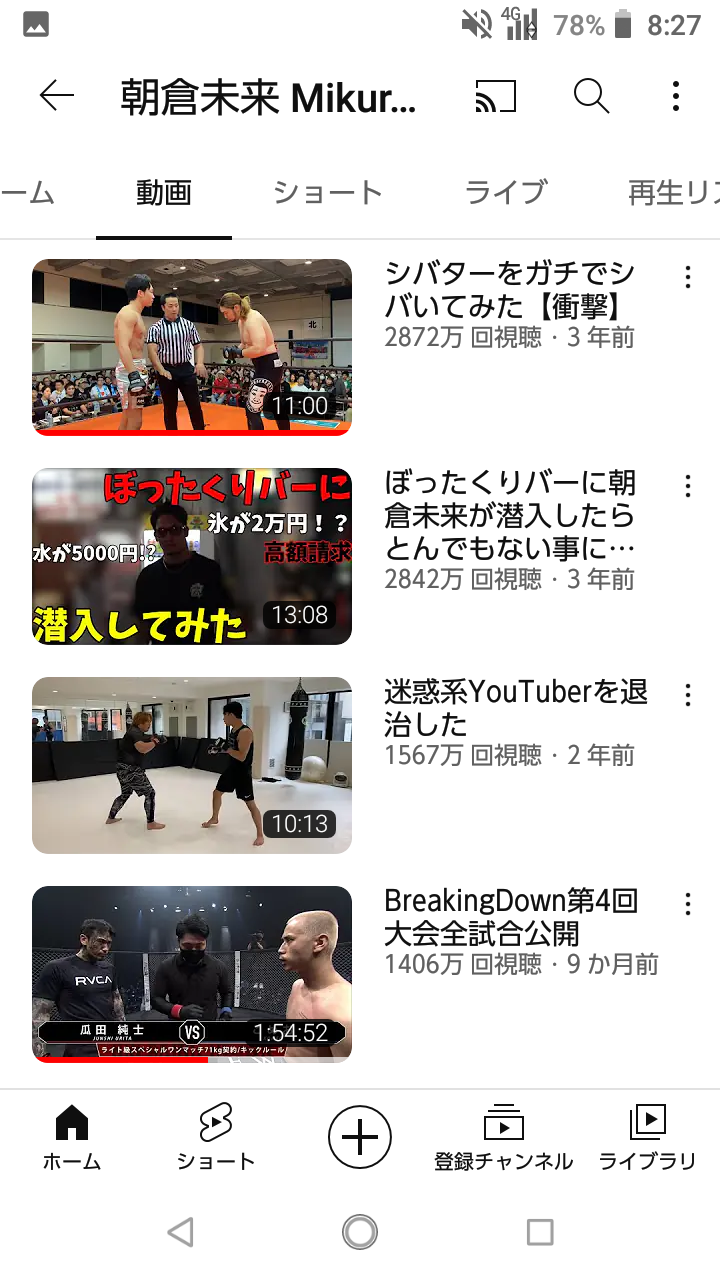This screenshot has width=720, height=1280.
Task: Go to ホーム in bottom navigation
Action: (x=72, y=1138)
